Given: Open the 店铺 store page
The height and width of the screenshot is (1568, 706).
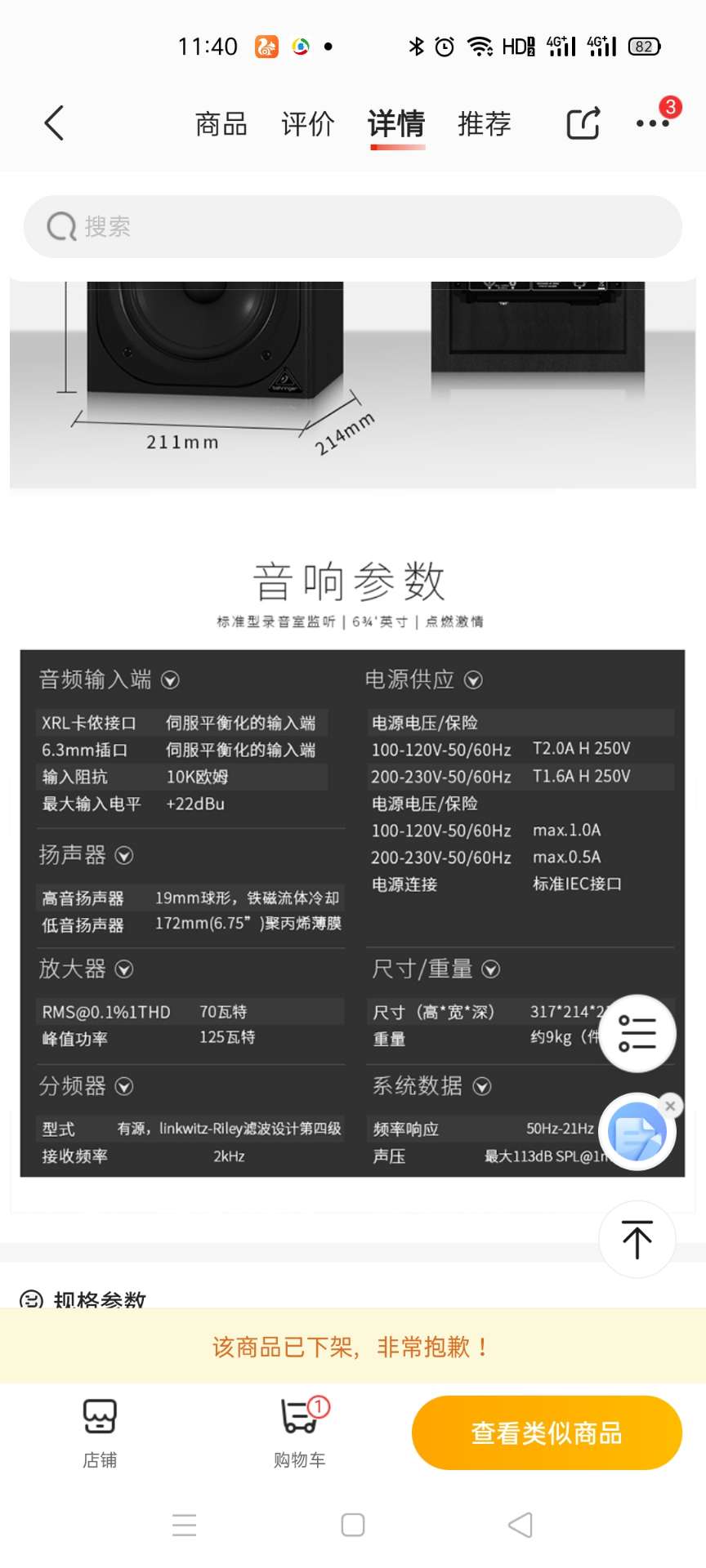Looking at the screenshot, I should 100,1432.
